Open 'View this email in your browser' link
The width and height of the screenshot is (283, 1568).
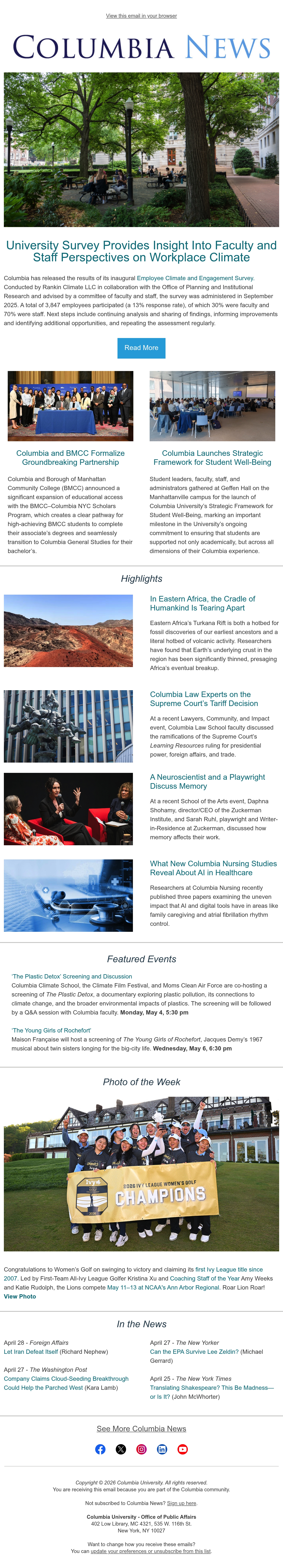(x=141, y=16)
